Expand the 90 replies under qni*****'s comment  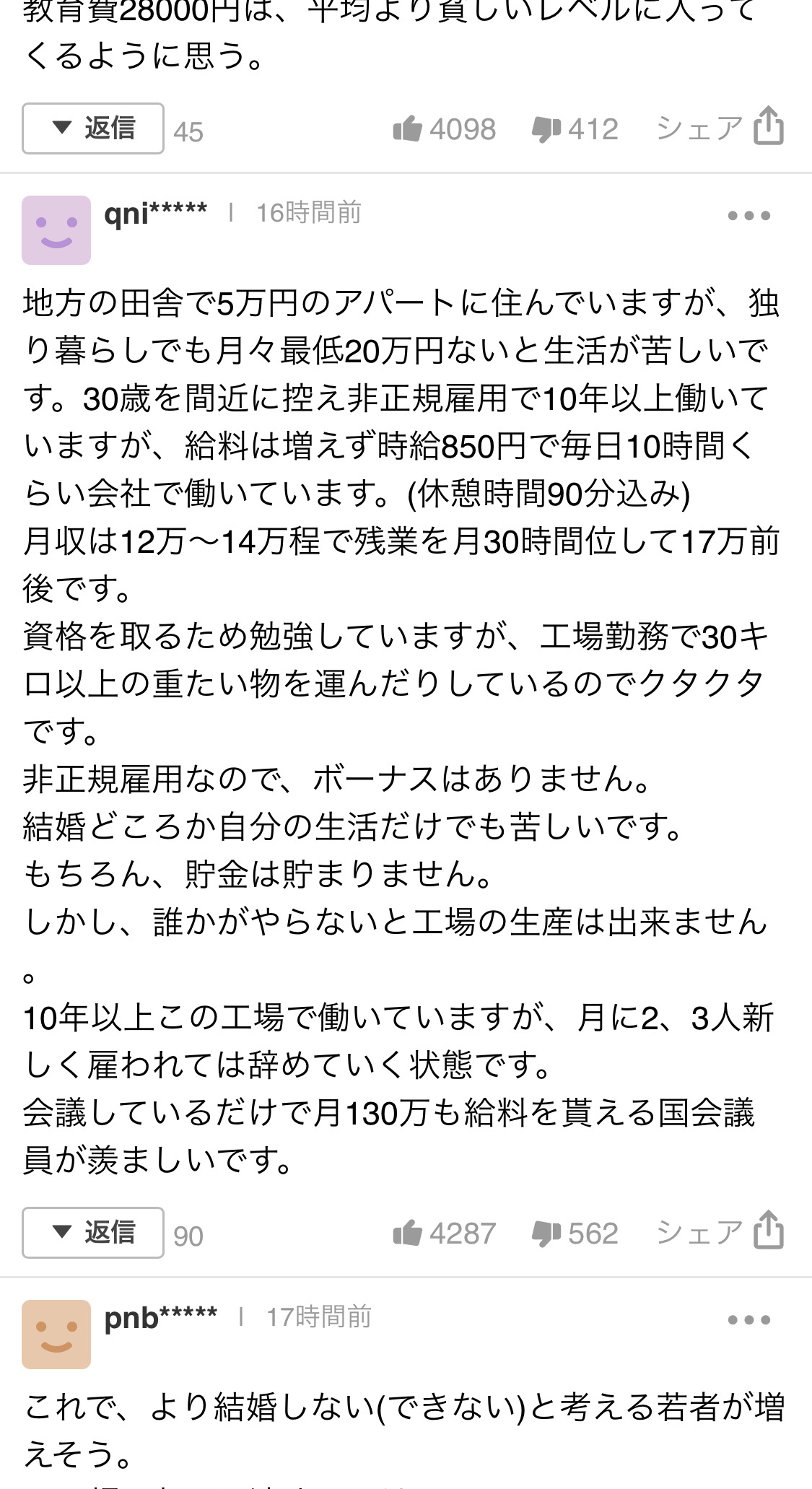point(93,1233)
